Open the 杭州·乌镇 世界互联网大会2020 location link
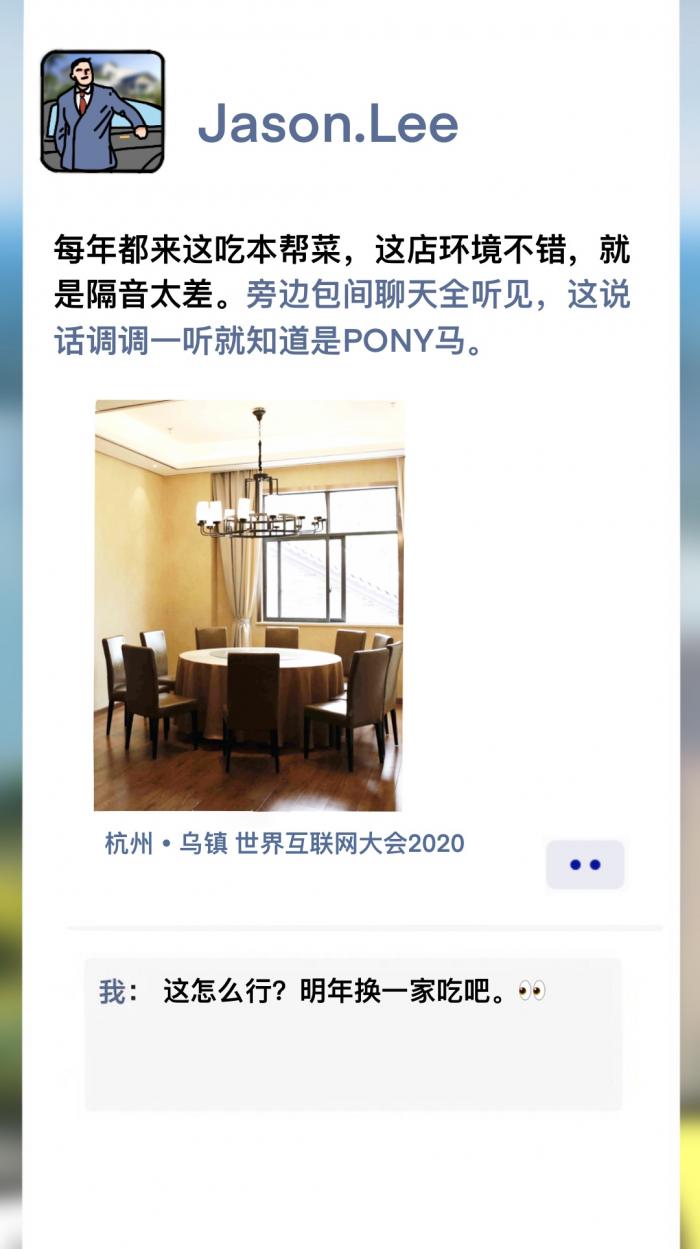This screenshot has width=700, height=1249. [x=285, y=843]
